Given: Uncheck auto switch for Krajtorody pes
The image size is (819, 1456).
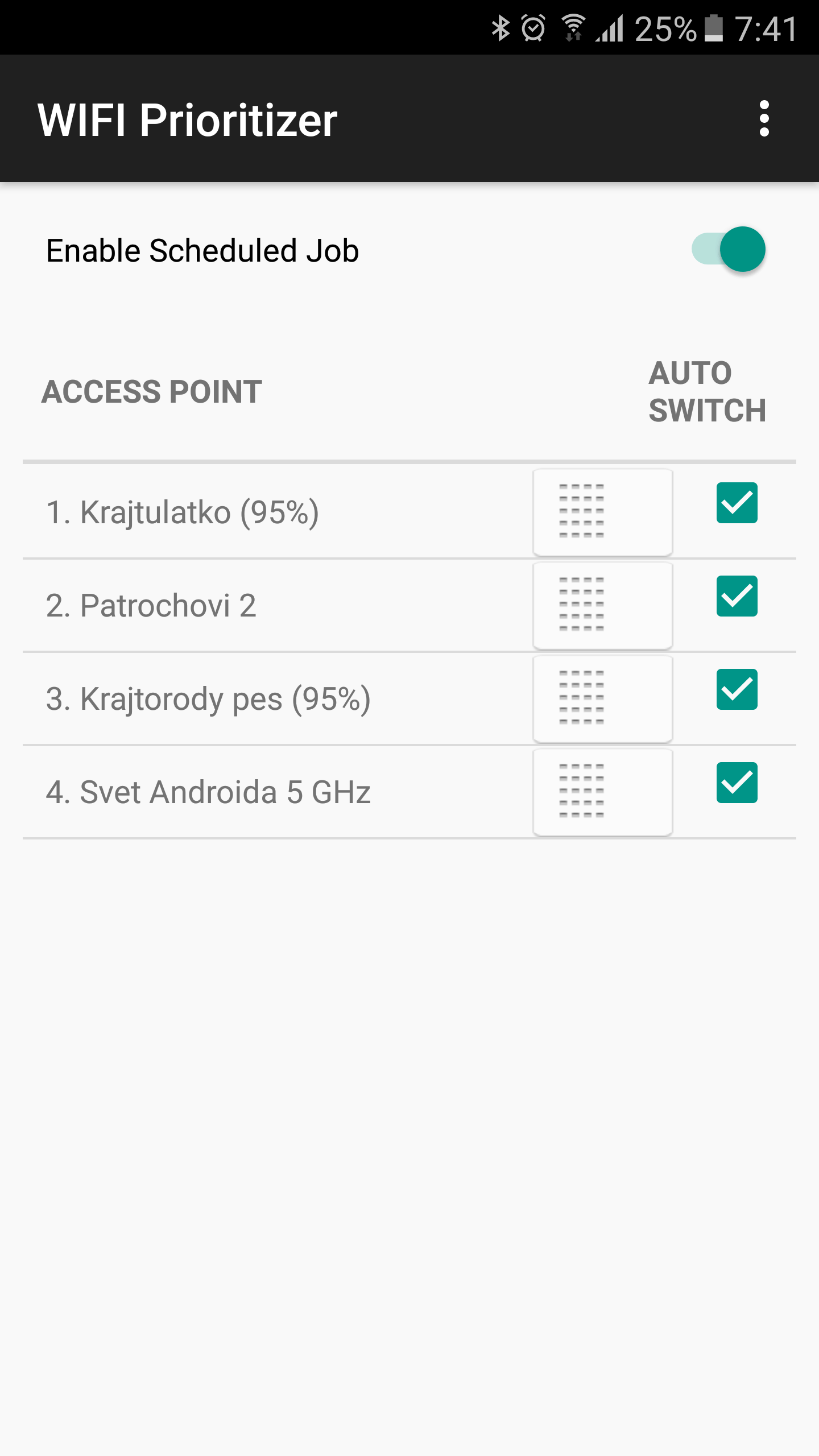Looking at the screenshot, I should point(737,689).
